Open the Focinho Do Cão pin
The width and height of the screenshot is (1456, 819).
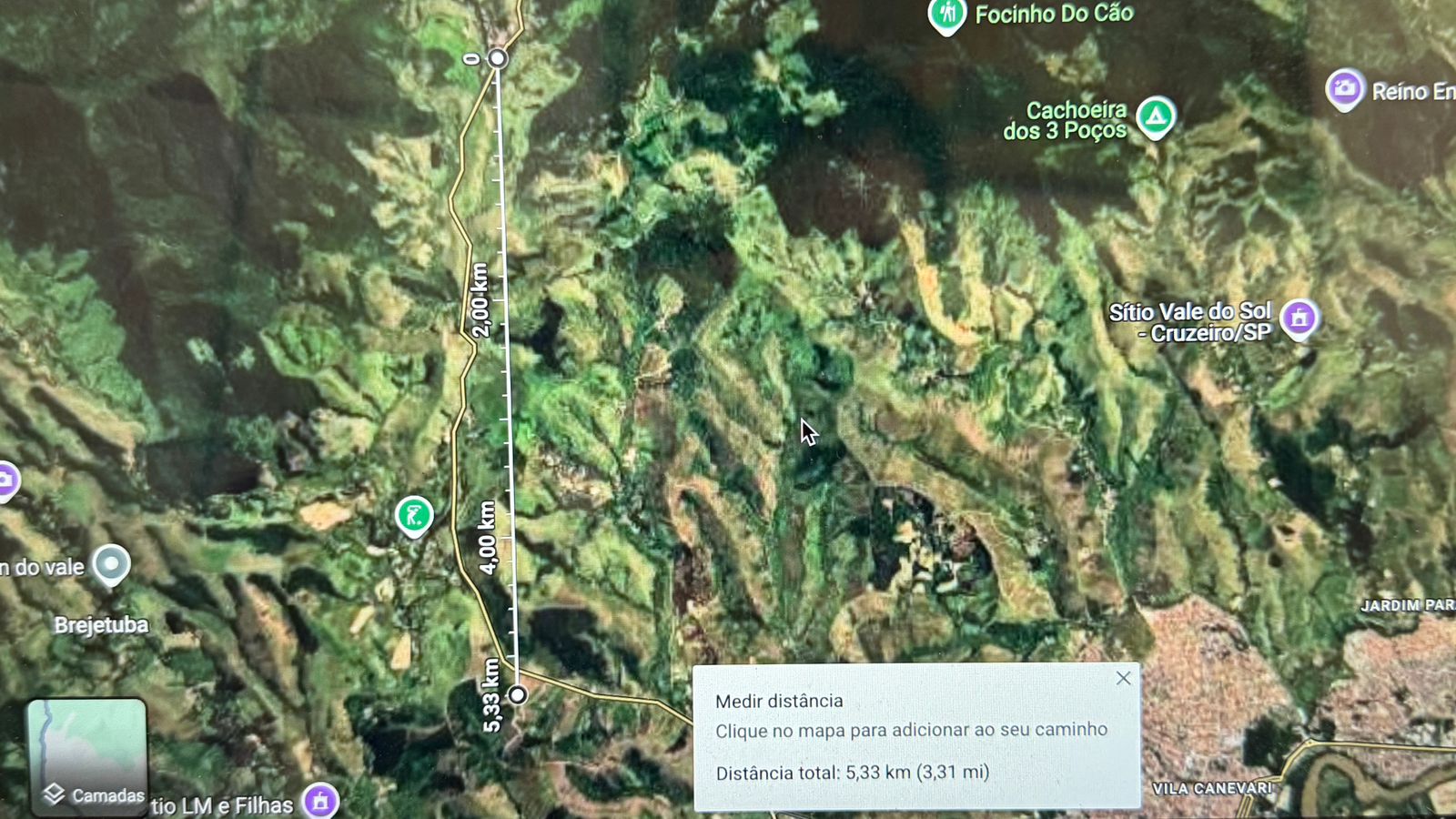pyautogui.click(x=946, y=15)
